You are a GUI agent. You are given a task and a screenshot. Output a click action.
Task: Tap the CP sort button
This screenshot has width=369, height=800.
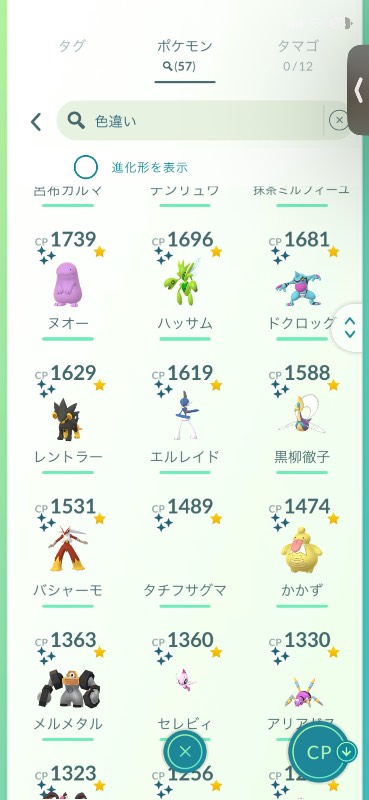[x=323, y=752]
